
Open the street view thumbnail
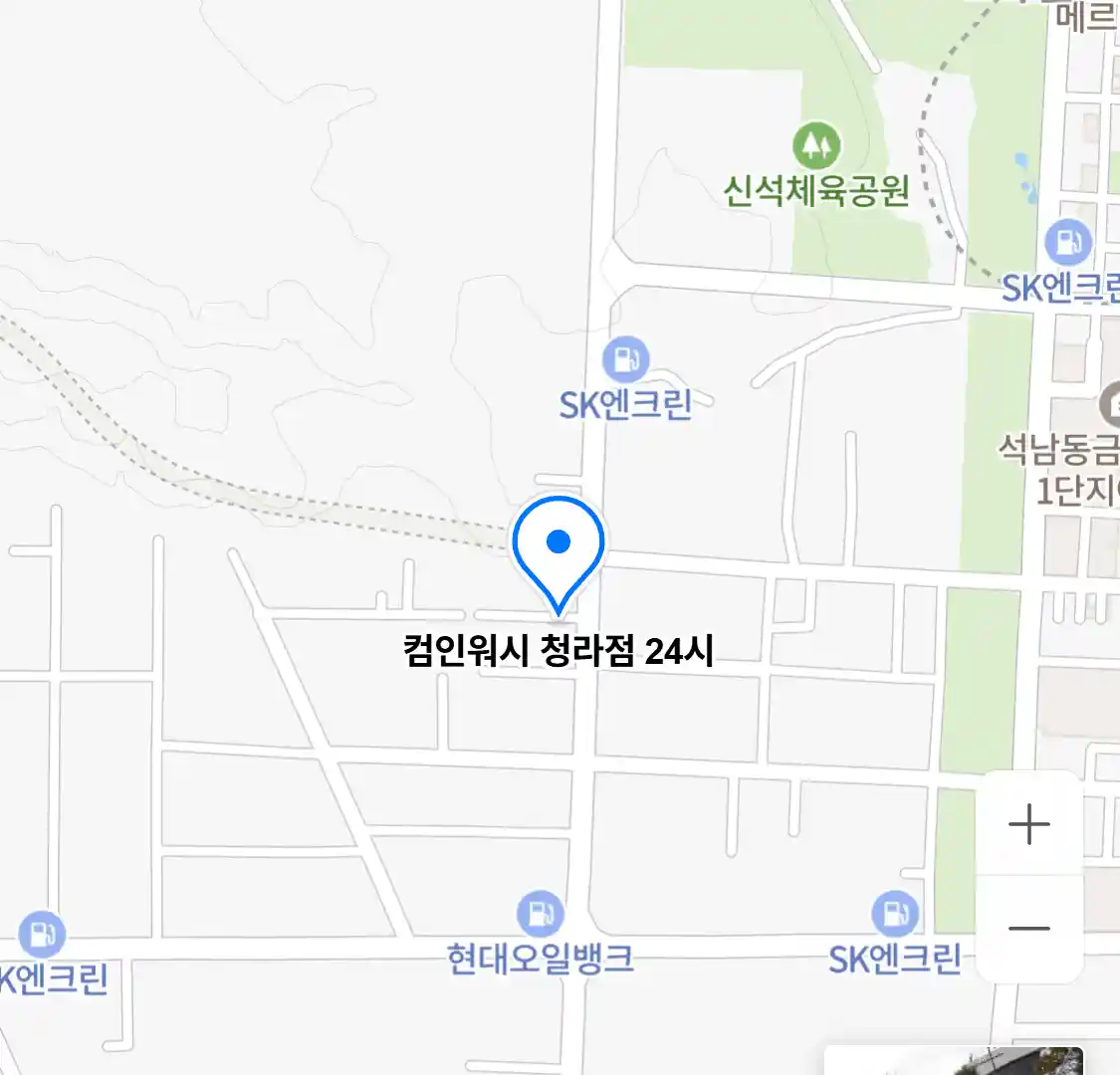pos(954,1061)
